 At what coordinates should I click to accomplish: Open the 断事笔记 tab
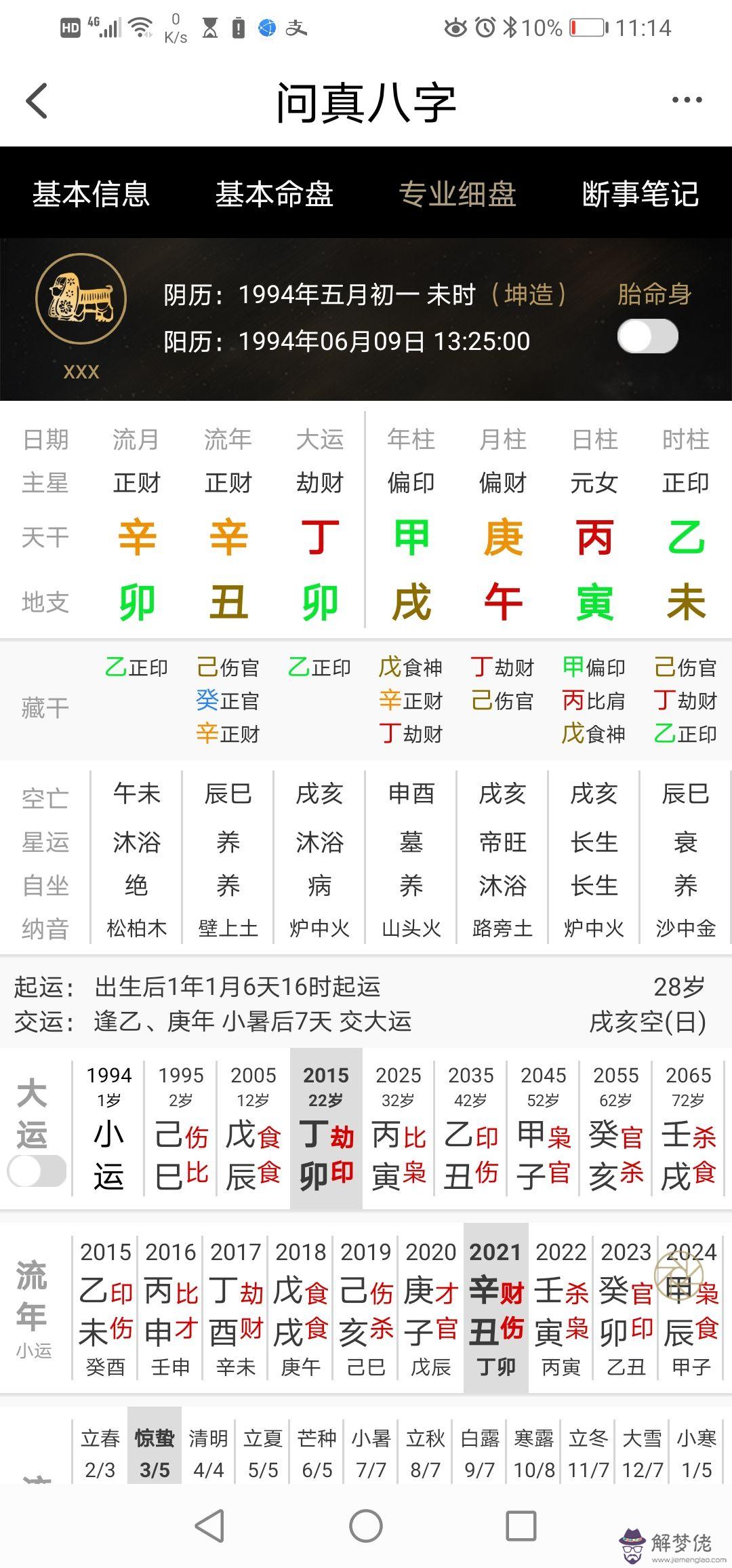640,194
